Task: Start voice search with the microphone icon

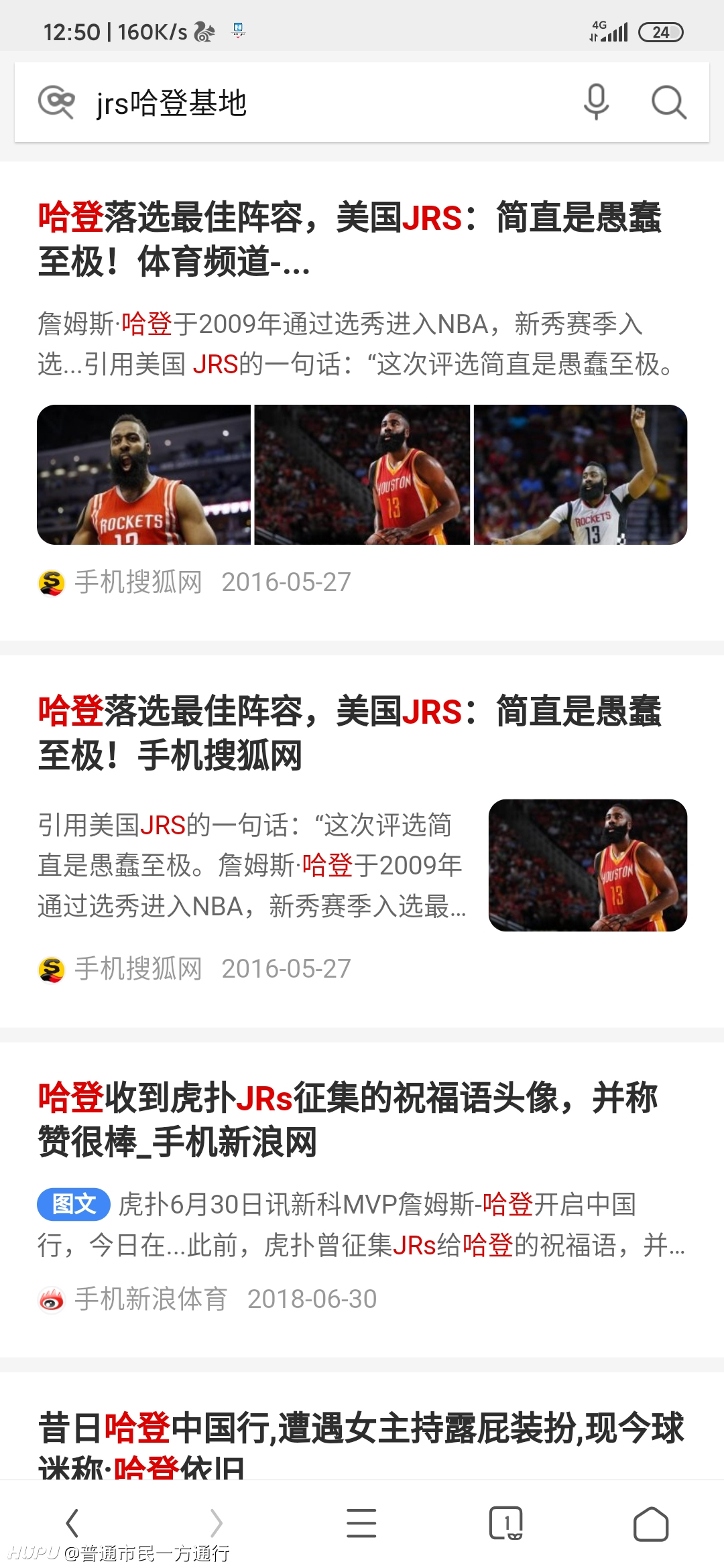Action: click(596, 103)
